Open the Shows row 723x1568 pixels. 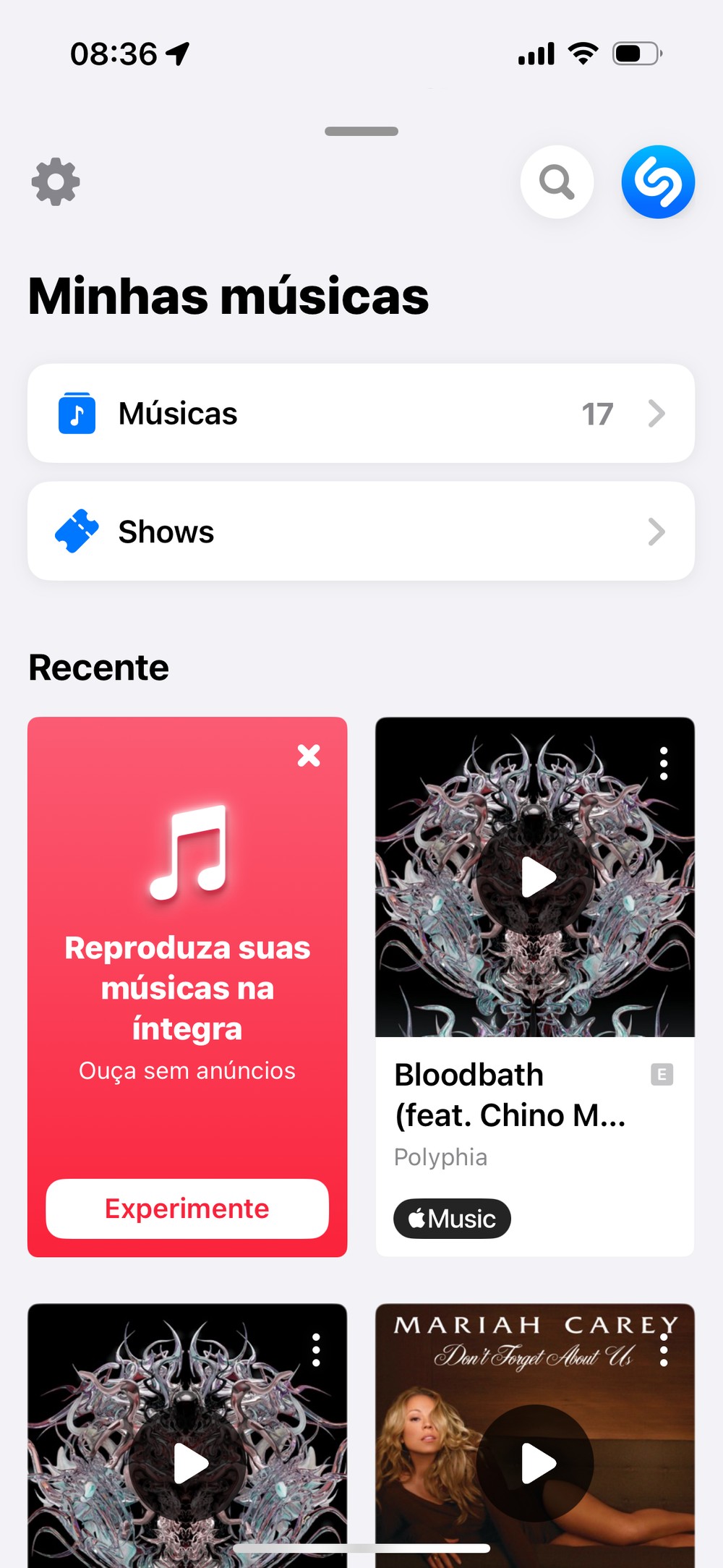(x=361, y=532)
